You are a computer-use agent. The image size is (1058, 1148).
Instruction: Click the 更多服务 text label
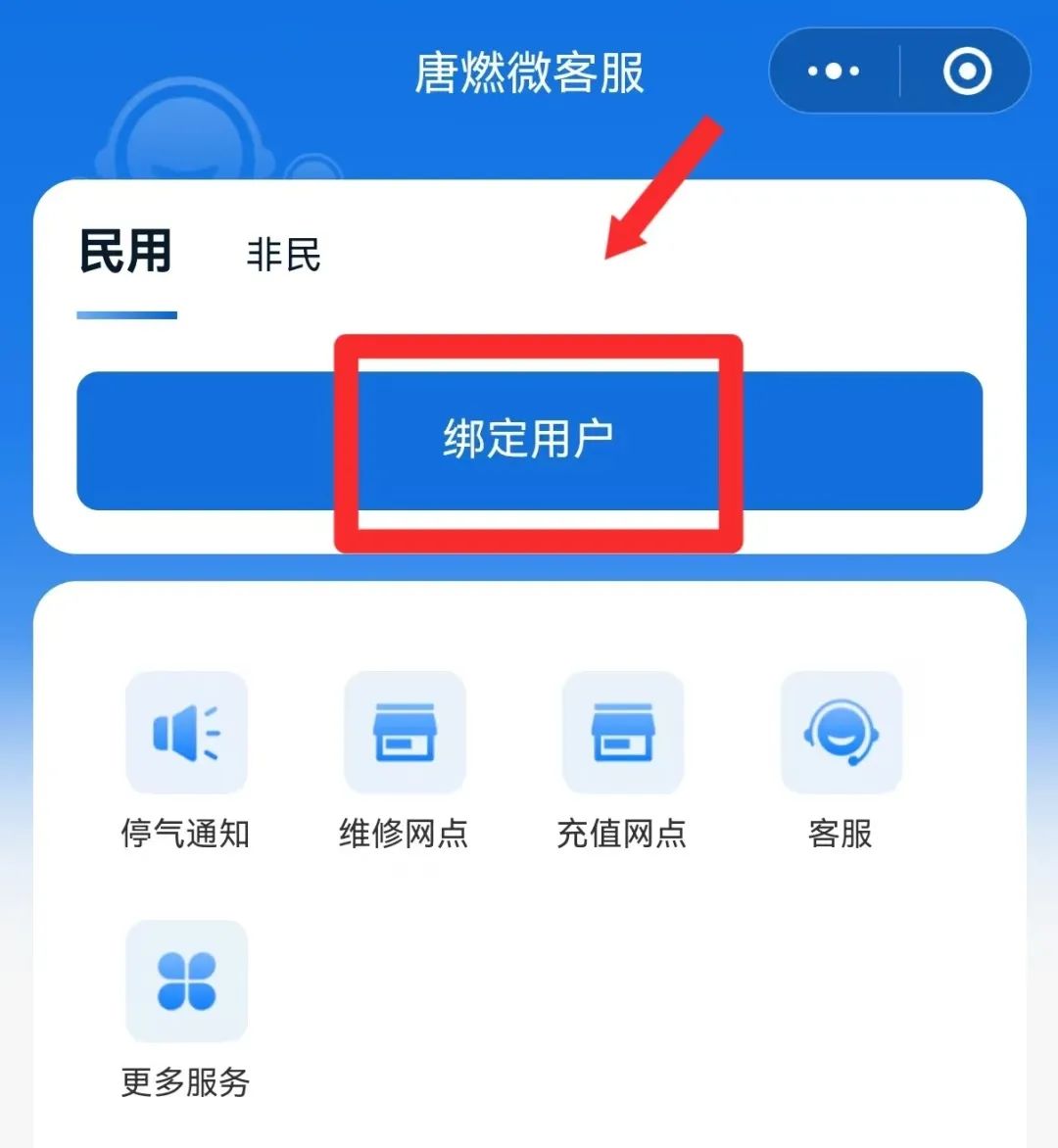click(x=186, y=1084)
